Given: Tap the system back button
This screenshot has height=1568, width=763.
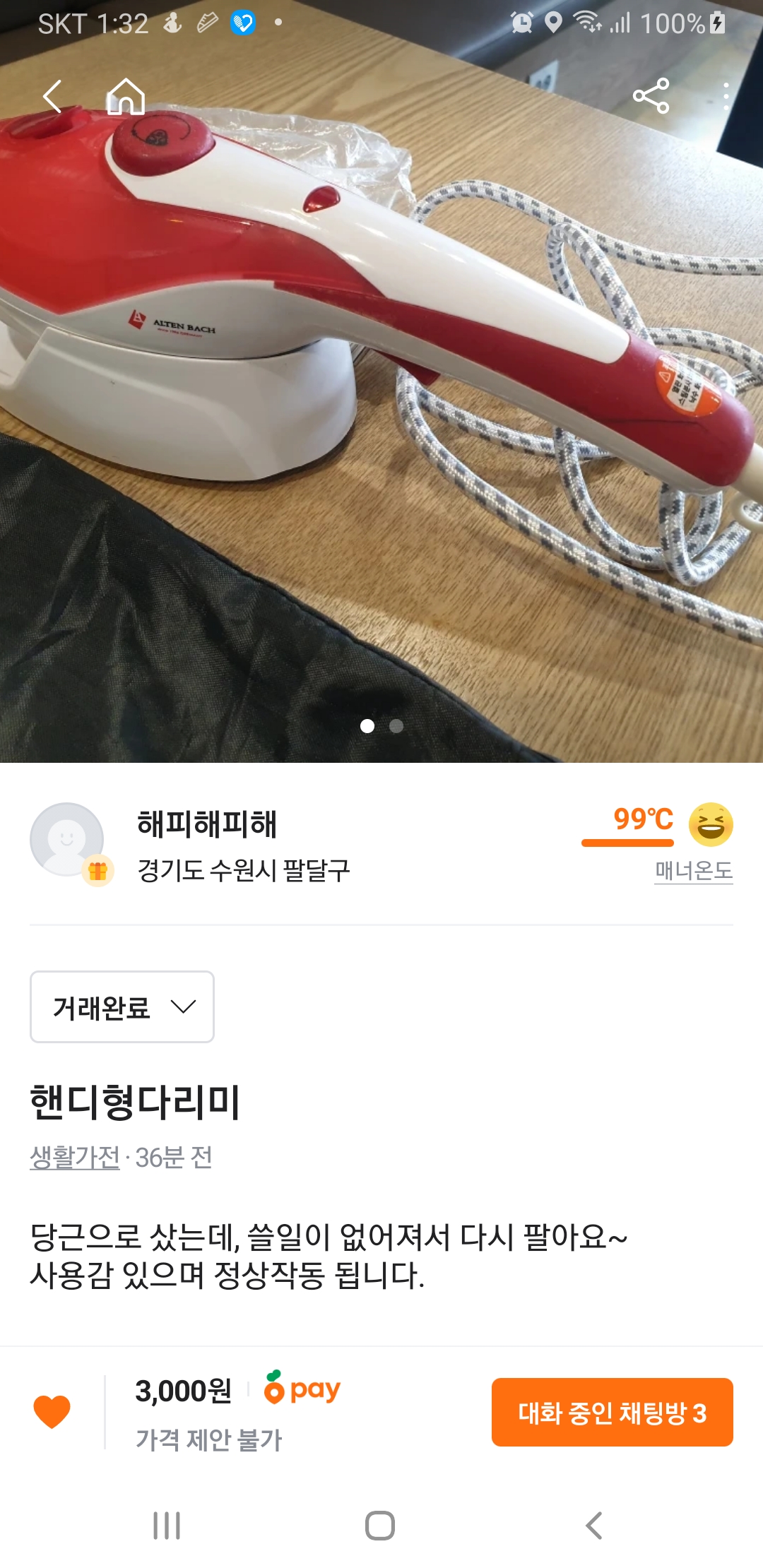Looking at the screenshot, I should (x=594, y=1526).
